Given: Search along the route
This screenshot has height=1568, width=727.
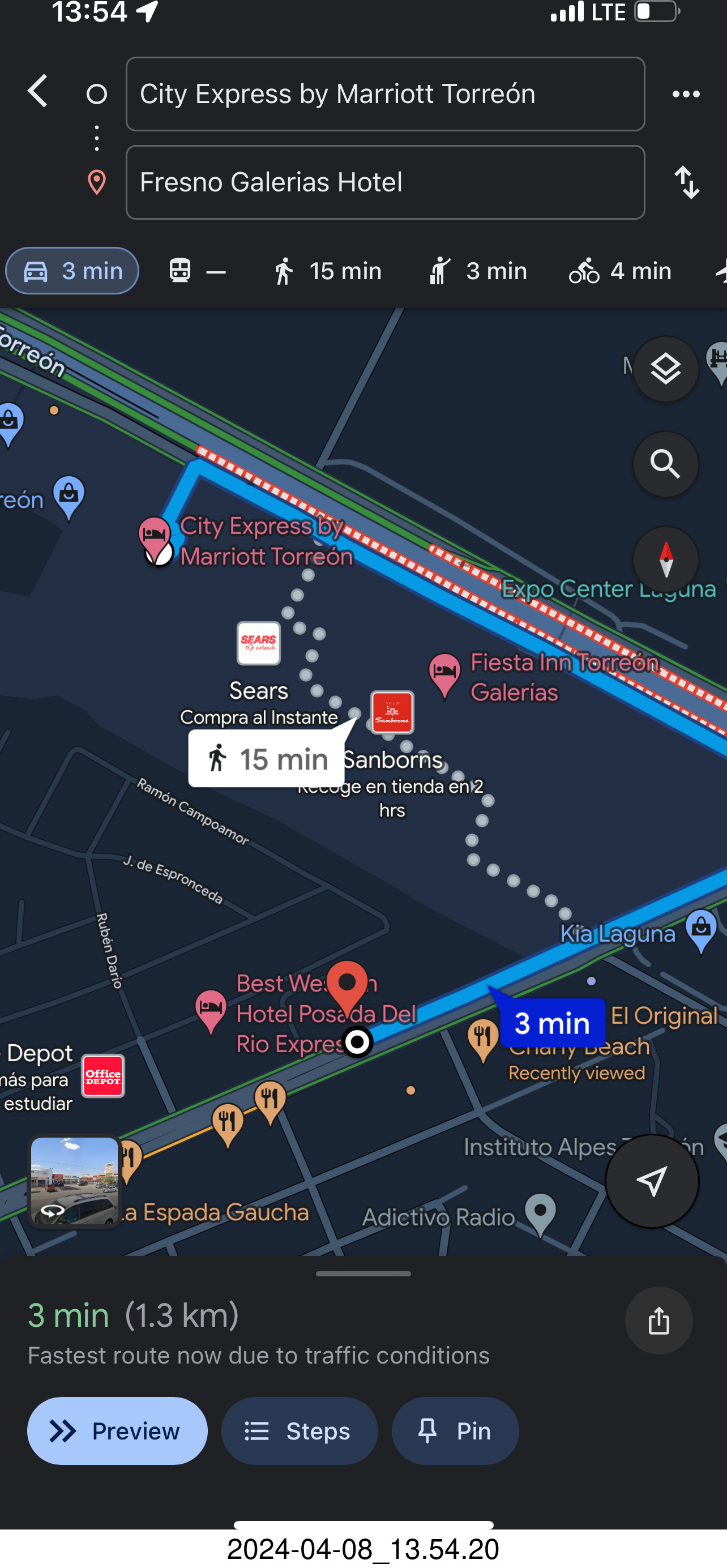Looking at the screenshot, I should (665, 464).
